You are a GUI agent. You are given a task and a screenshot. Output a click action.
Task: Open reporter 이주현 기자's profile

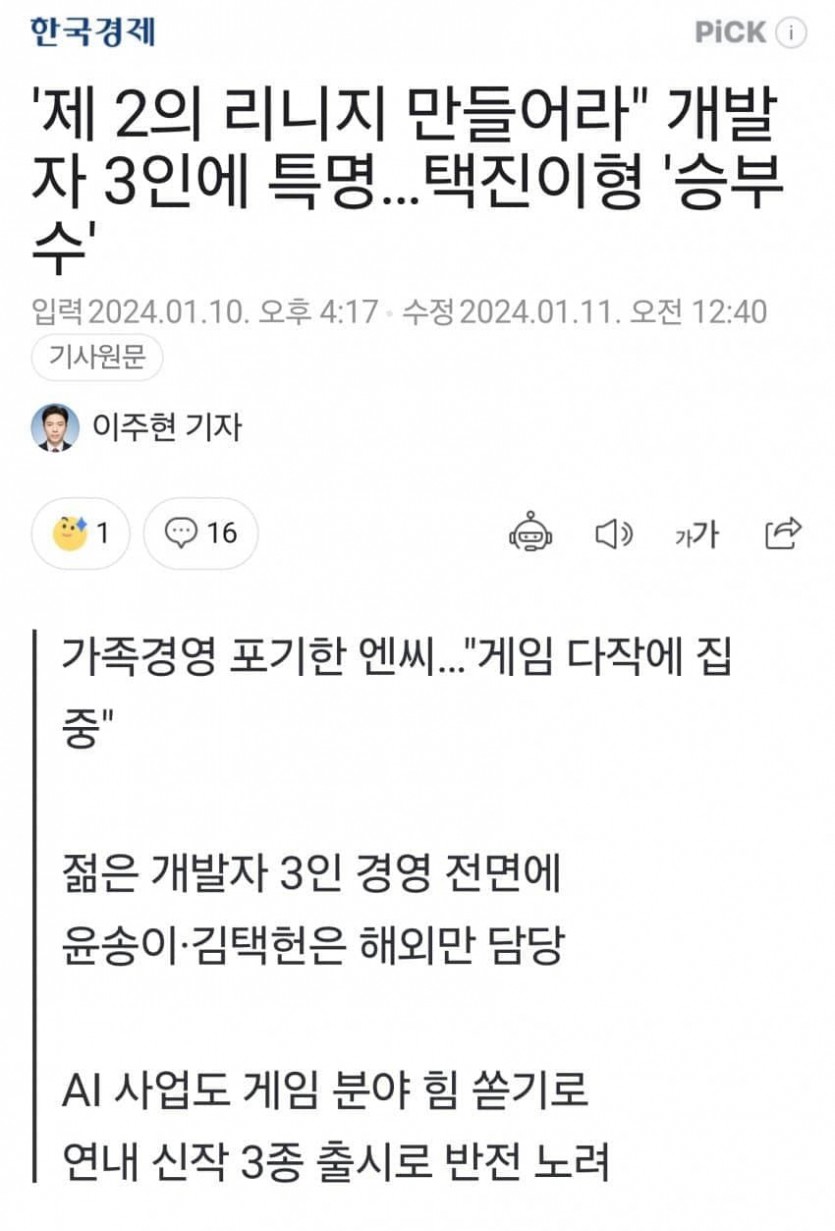pos(138,428)
